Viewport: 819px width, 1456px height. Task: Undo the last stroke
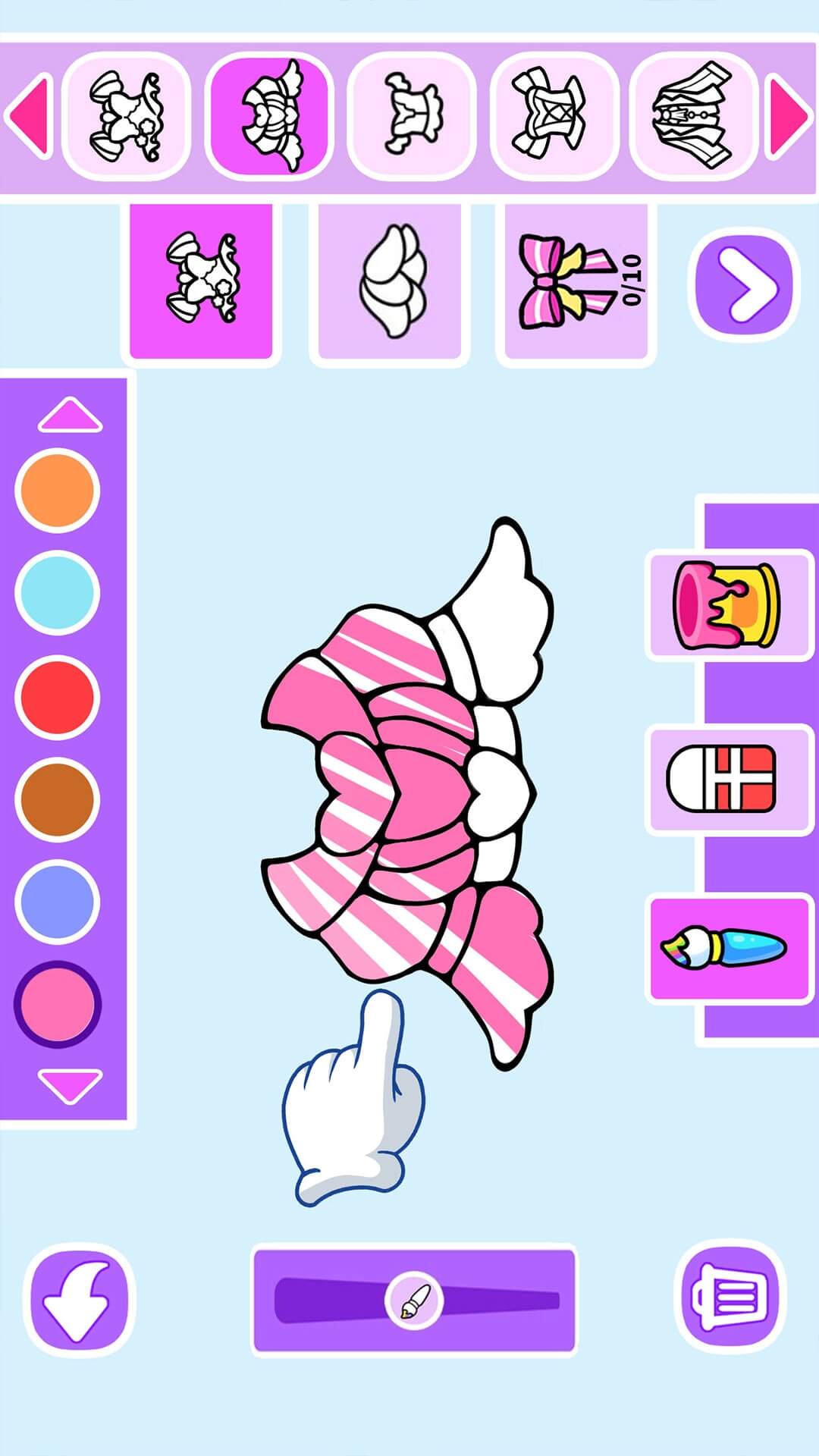pos(79,1300)
